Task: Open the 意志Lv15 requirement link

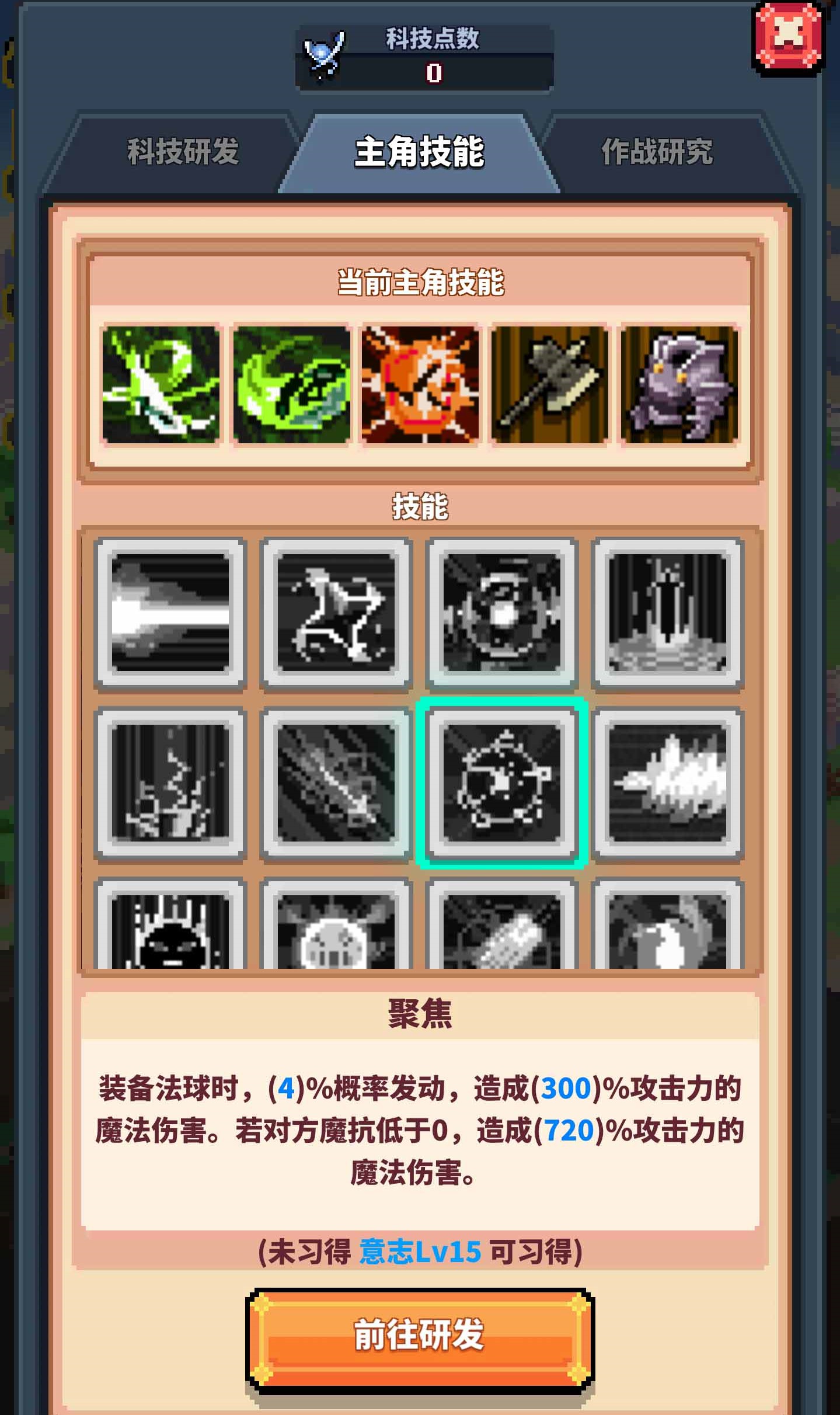Action: point(420,1251)
